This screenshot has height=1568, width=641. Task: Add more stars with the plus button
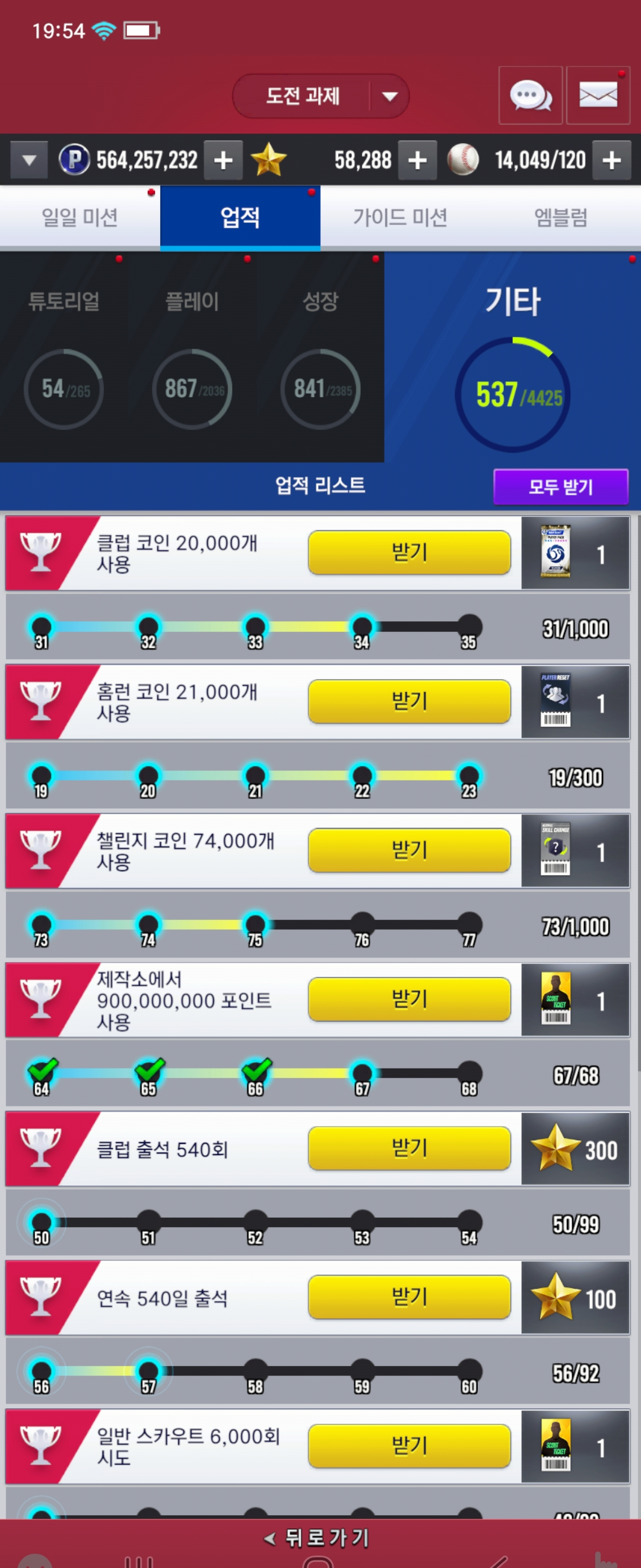point(417,161)
